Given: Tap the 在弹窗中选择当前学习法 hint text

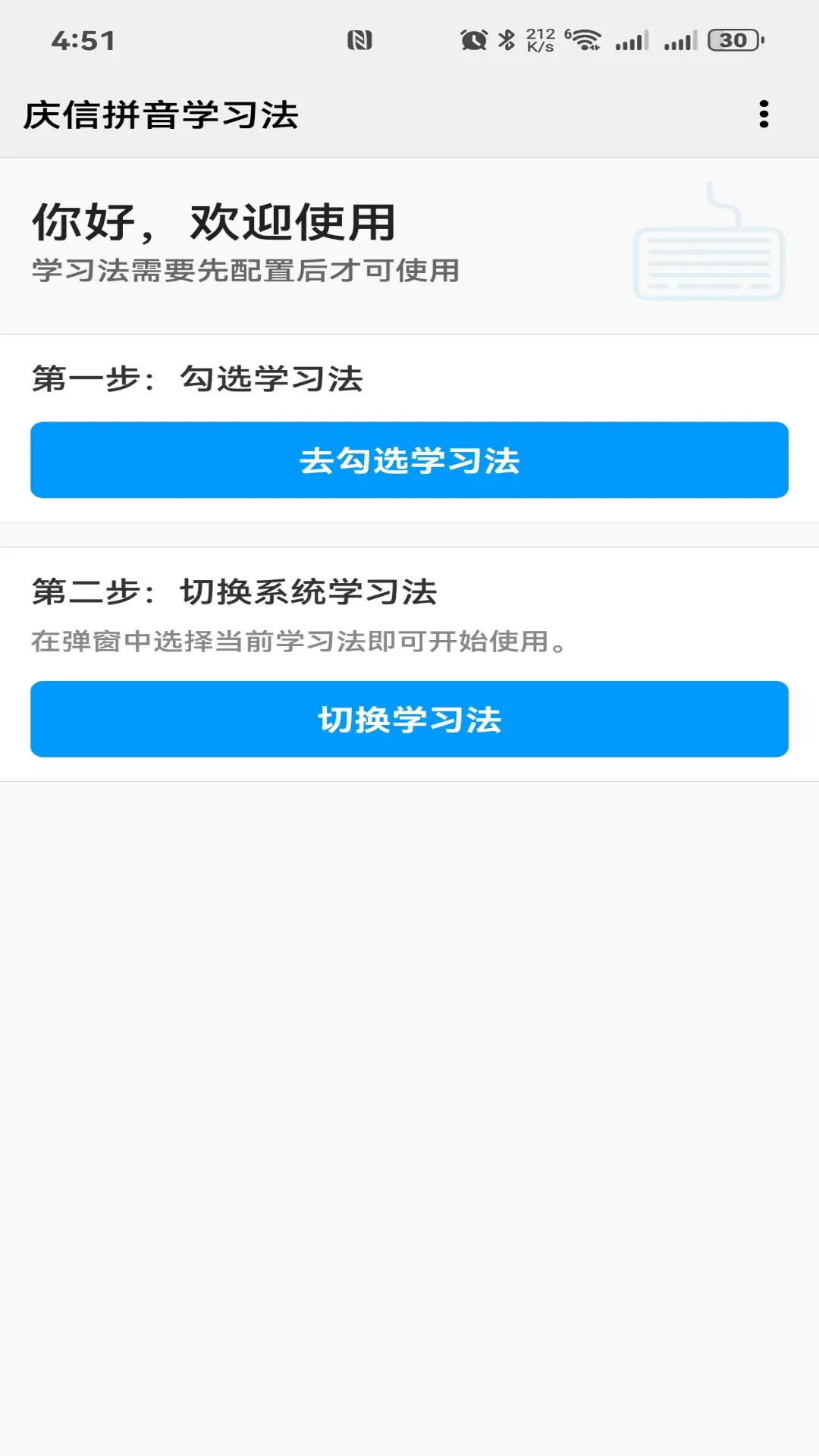Looking at the screenshot, I should [298, 641].
